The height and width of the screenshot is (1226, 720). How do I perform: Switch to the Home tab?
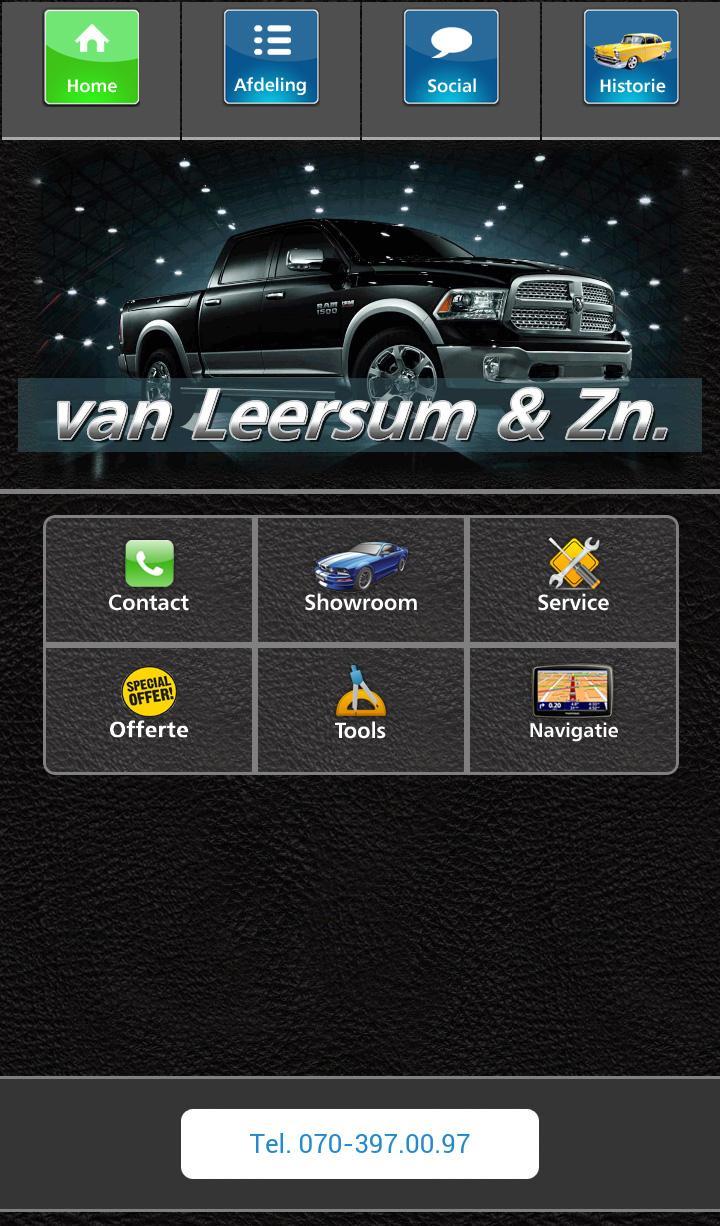pos(91,58)
